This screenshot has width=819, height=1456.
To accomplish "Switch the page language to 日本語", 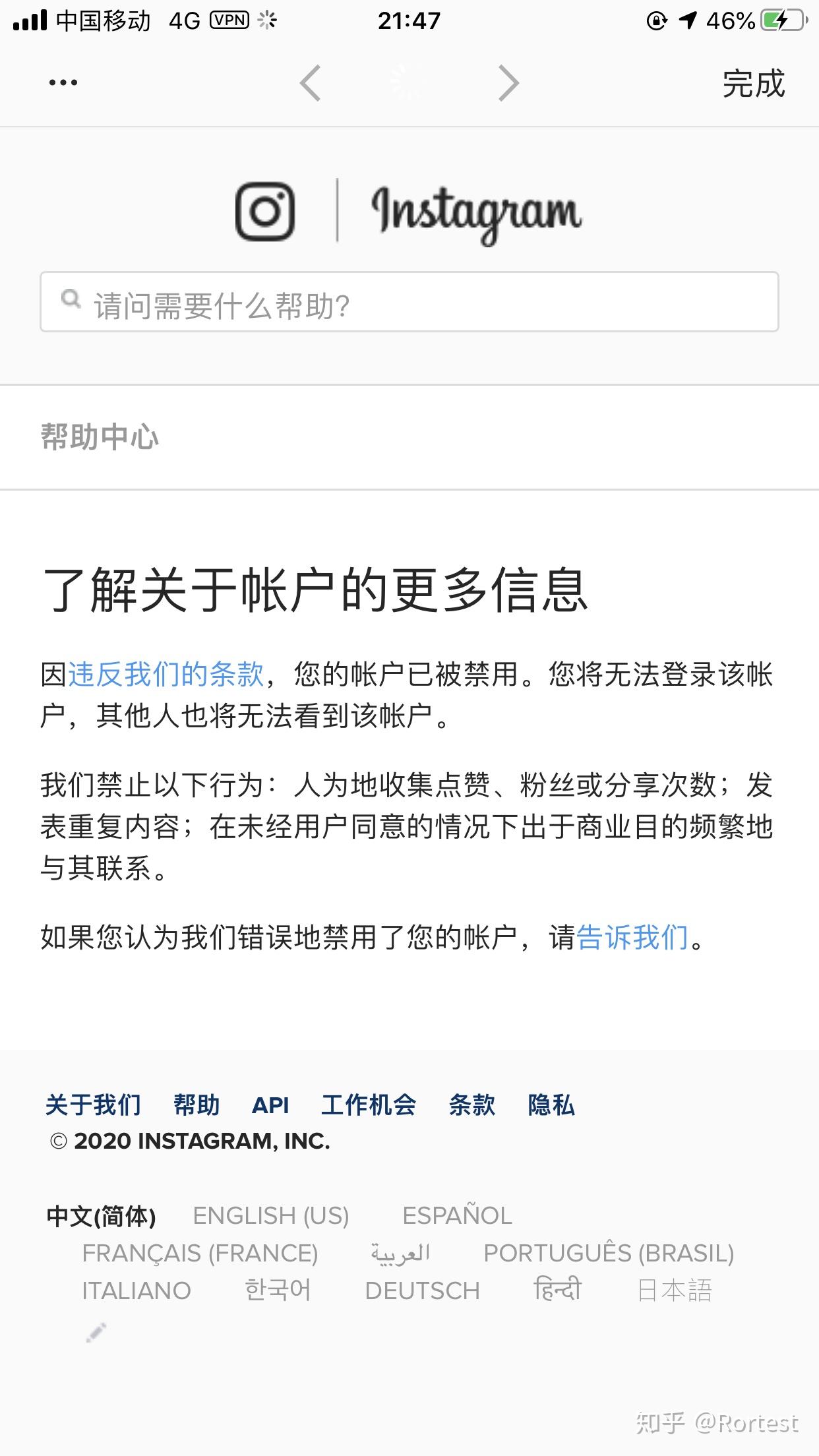I will pos(674,1290).
